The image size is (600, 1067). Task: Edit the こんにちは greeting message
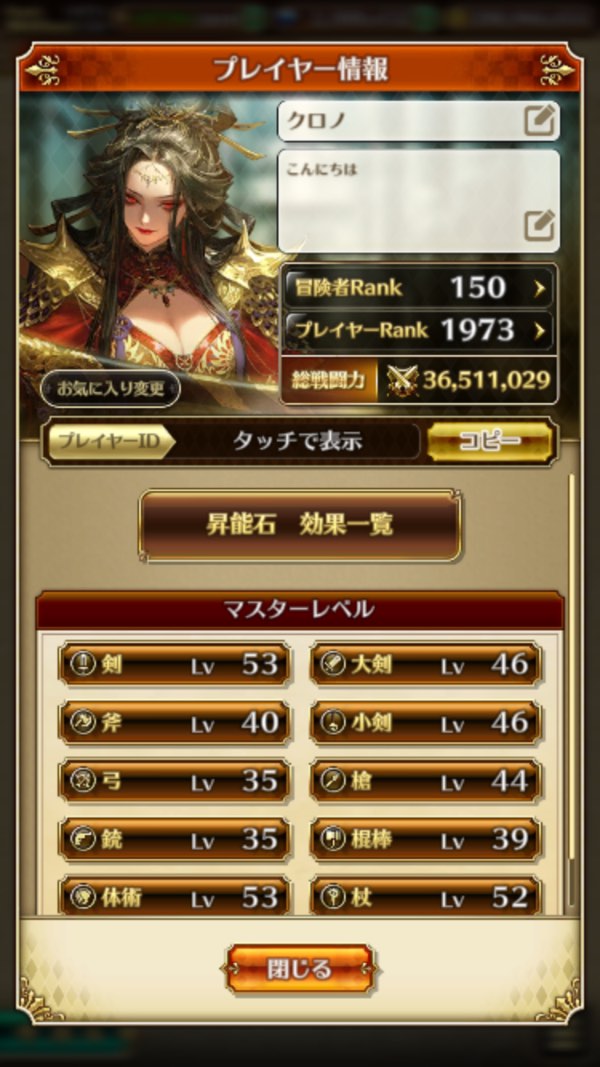point(540,226)
